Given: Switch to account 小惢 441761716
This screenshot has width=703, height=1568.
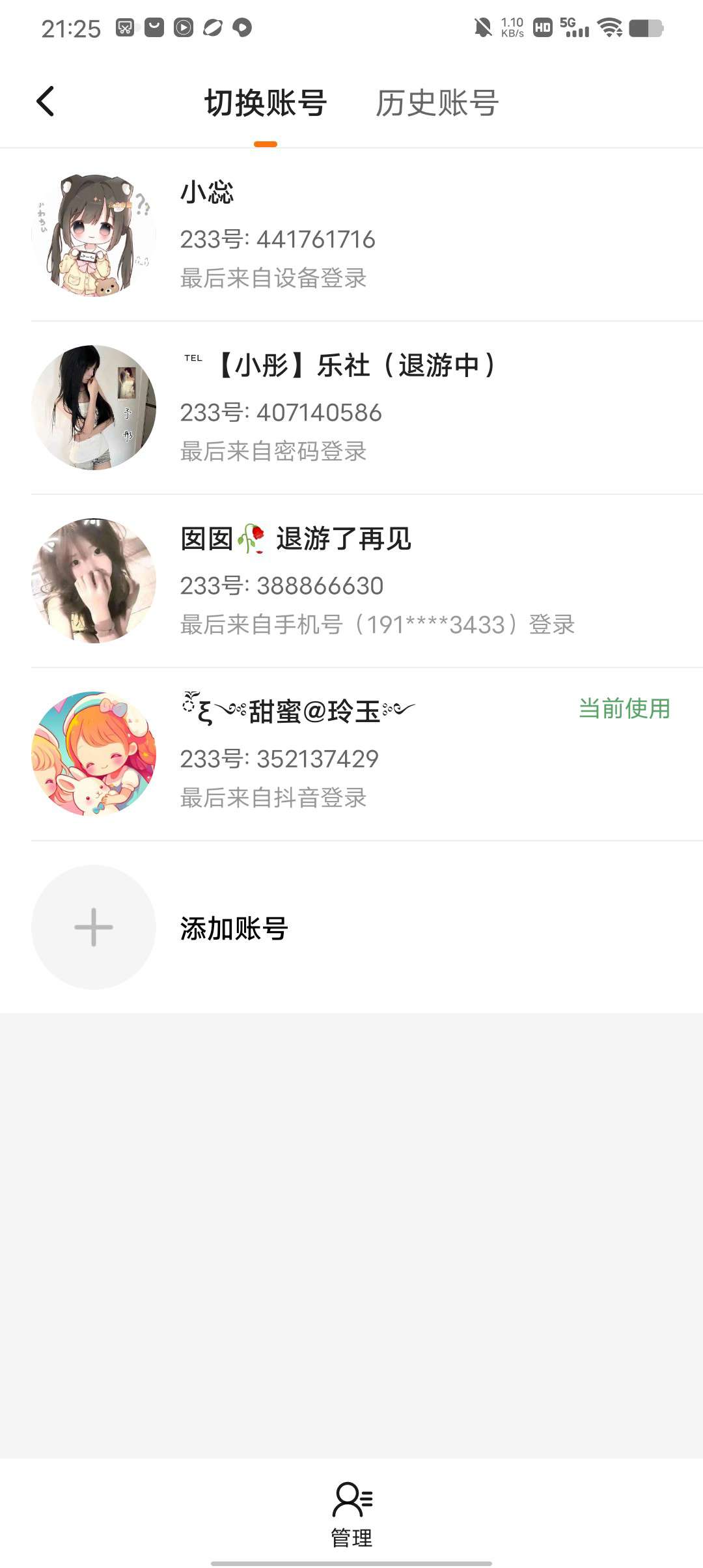Looking at the screenshot, I should pyautogui.click(x=351, y=235).
